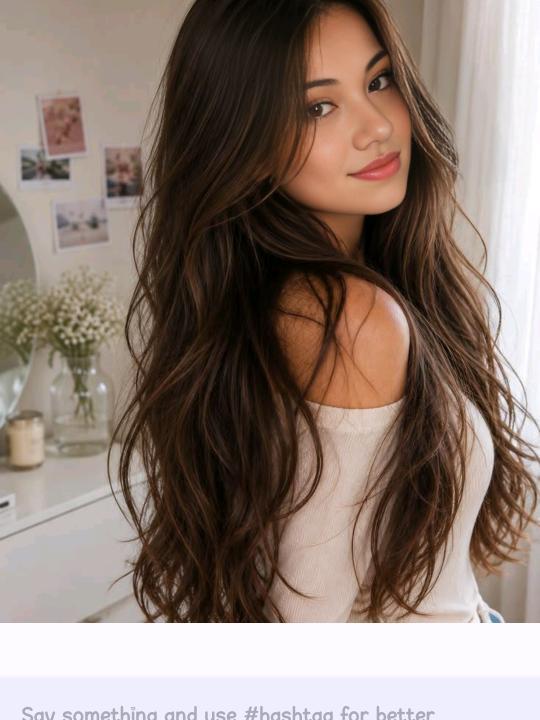Open the uploaded photo preview
This screenshot has height=720, width=540.
pyautogui.click(x=270, y=311)
